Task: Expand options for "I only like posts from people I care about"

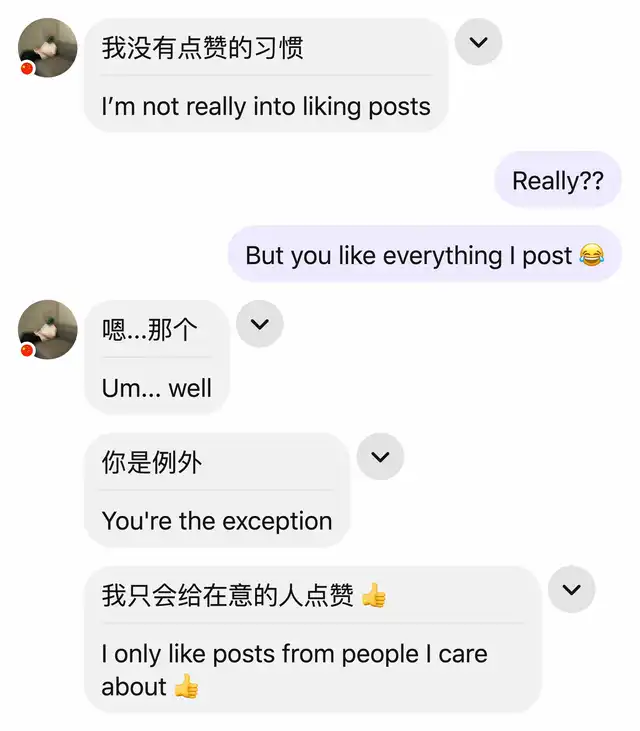Action: click(x=571, y=589)
